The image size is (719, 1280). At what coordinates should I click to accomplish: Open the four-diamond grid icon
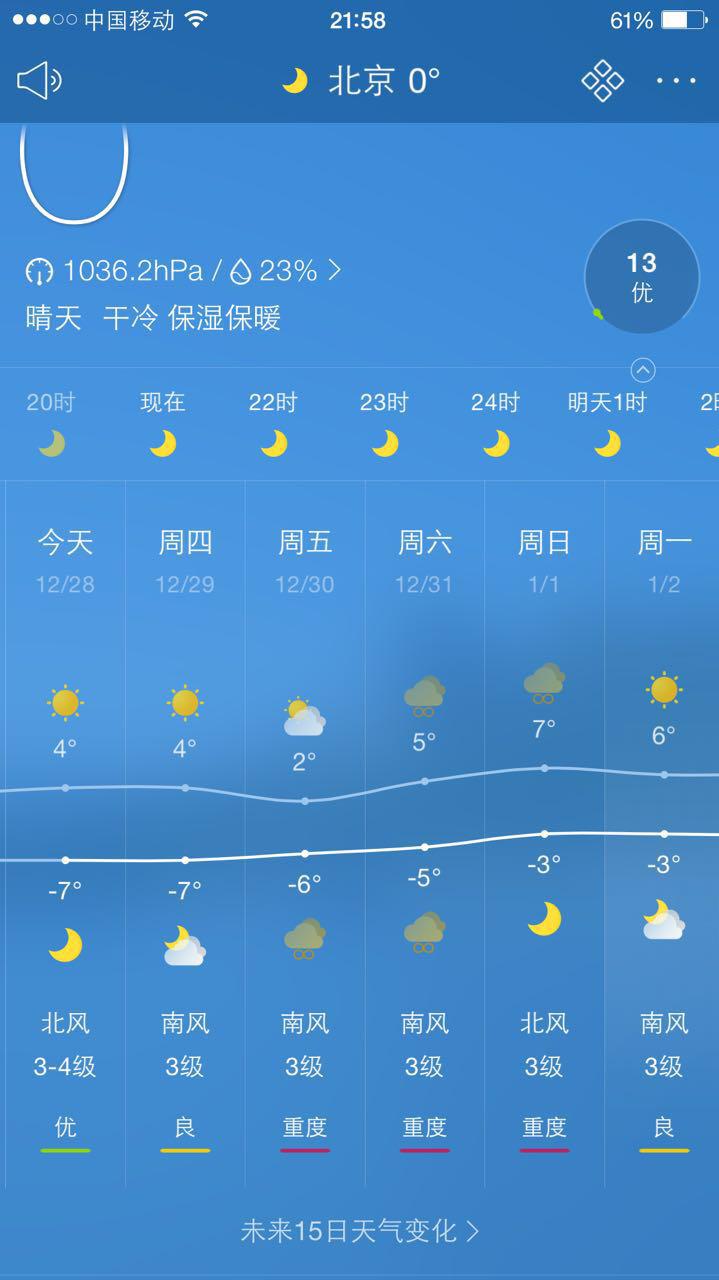coord(602,81)
